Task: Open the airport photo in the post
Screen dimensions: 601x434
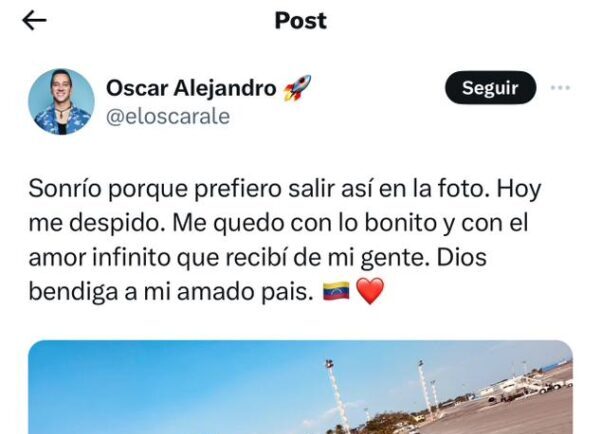Action: (300, 388)
